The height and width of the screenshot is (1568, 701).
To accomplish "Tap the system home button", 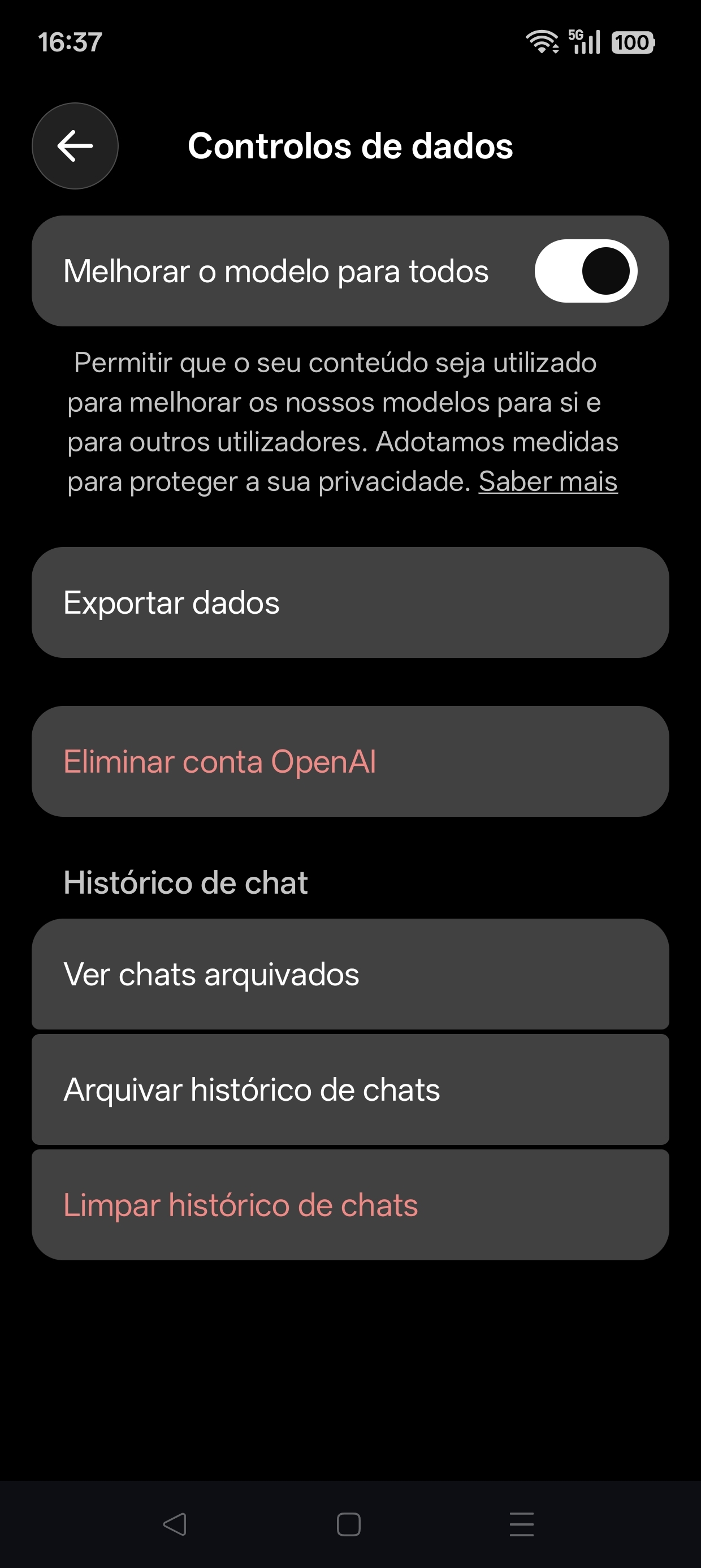I will click(349, 1524).
